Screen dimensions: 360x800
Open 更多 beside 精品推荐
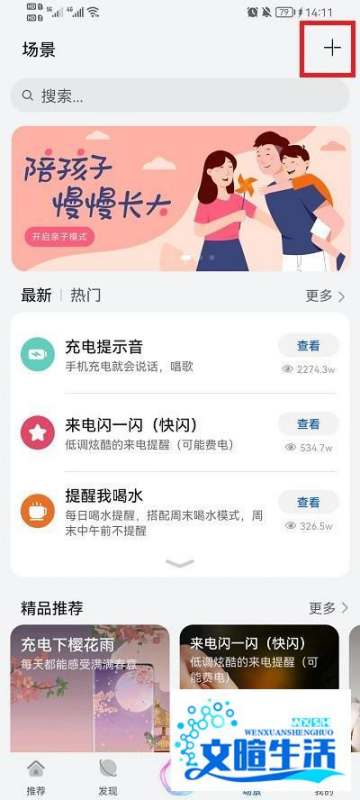(x=328, y=608)
